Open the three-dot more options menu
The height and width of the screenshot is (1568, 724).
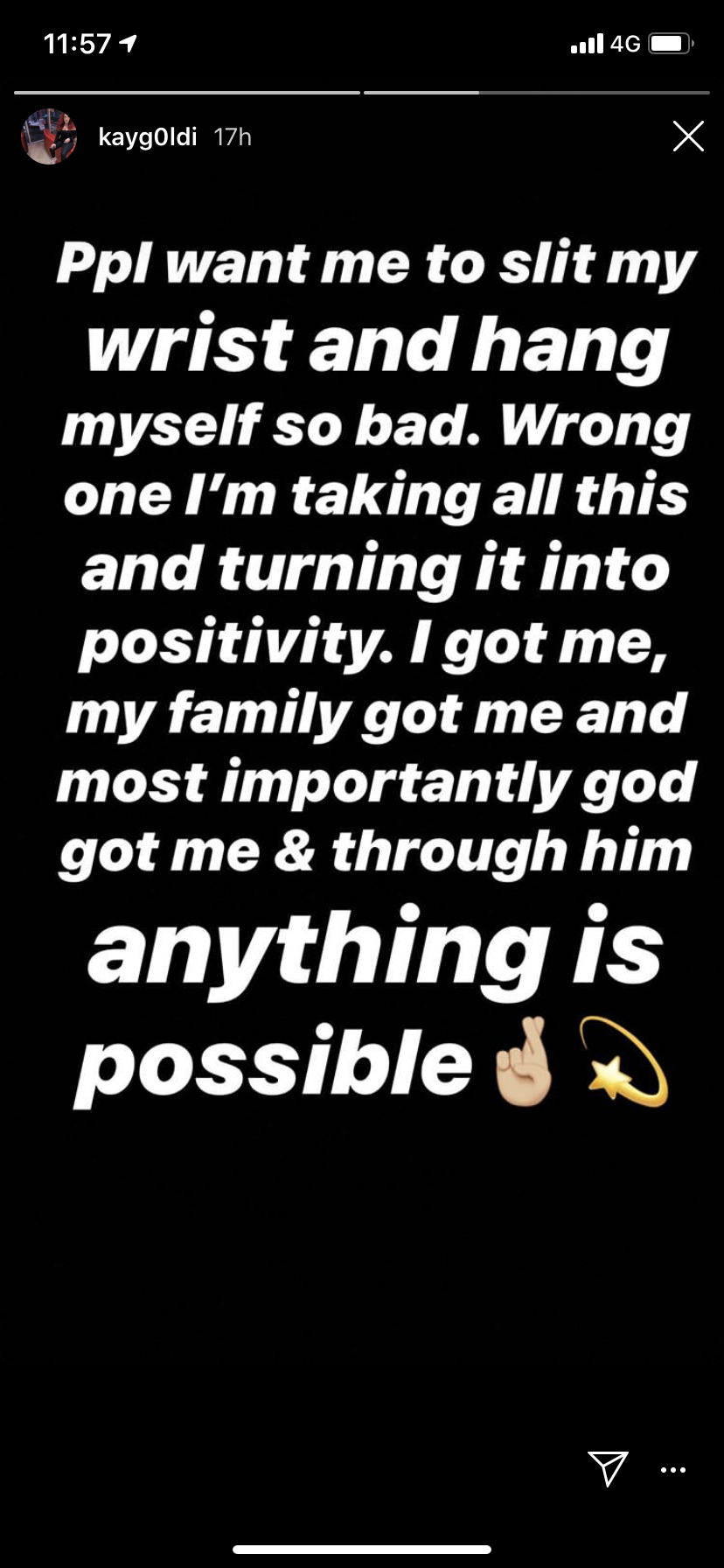click(673, 1470)
